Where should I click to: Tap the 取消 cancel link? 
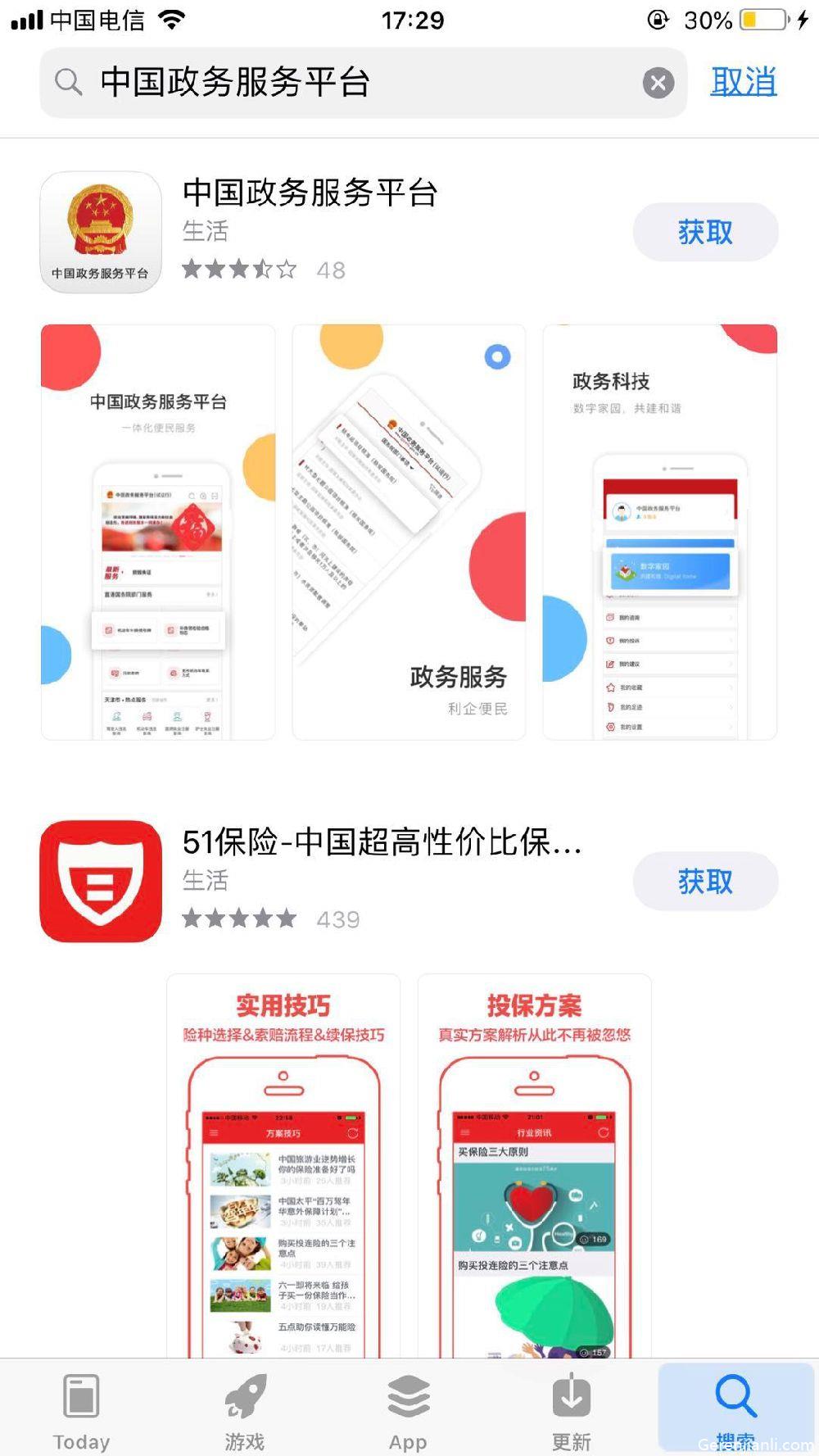(743, 82)
